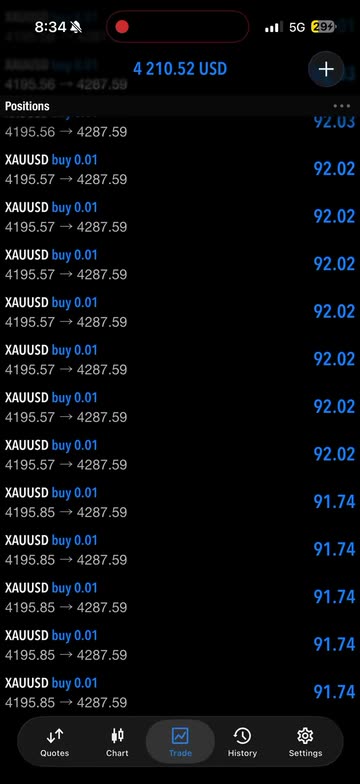
Task: Tap the plus button for a new order
Action: pyautogui.click(x=326, y=69)
